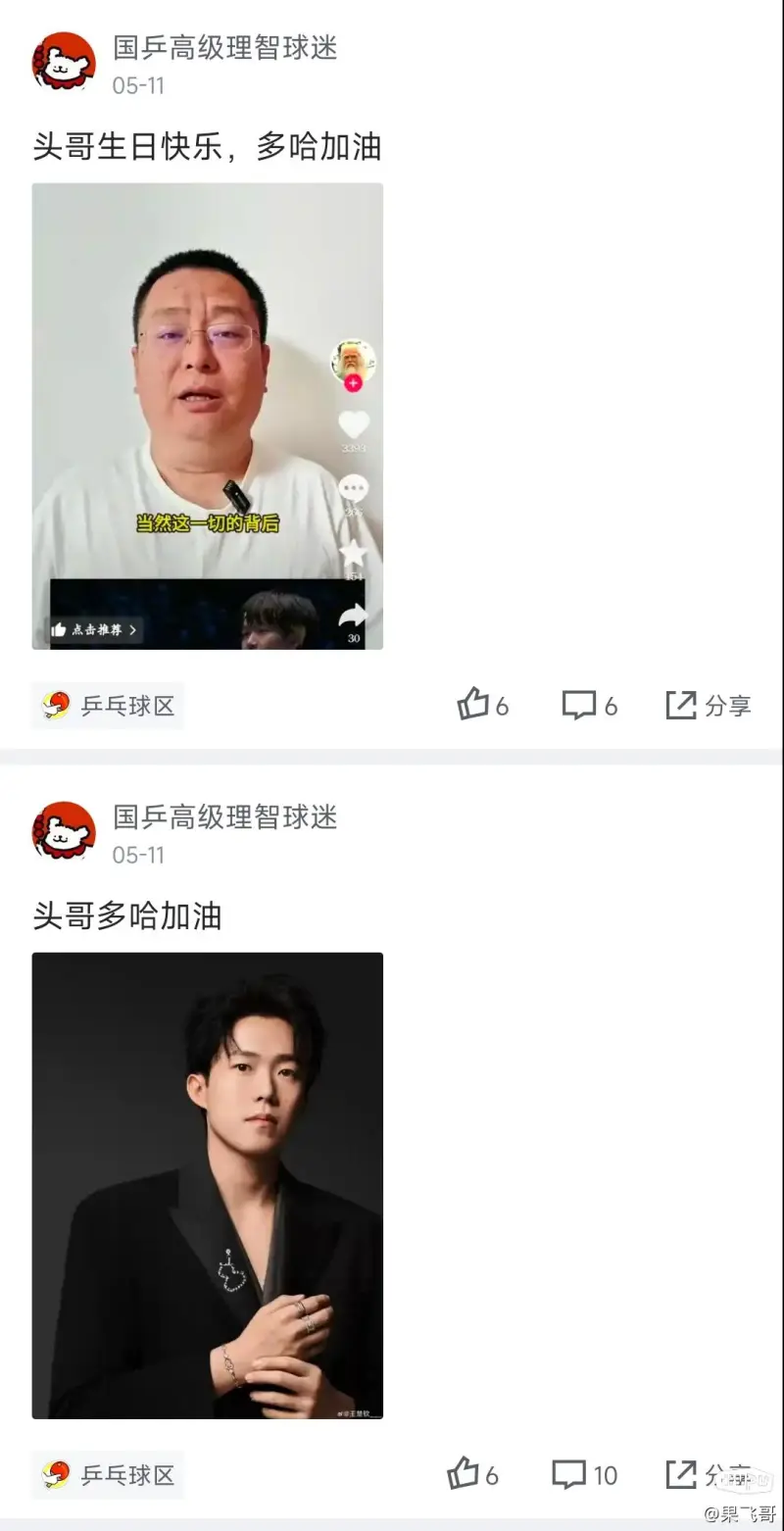This screenshot has width=784, height=1531.
Task: Open 国乒高级理智球迷 username on 头哥多哈加油 post
Action: (225, 816)
